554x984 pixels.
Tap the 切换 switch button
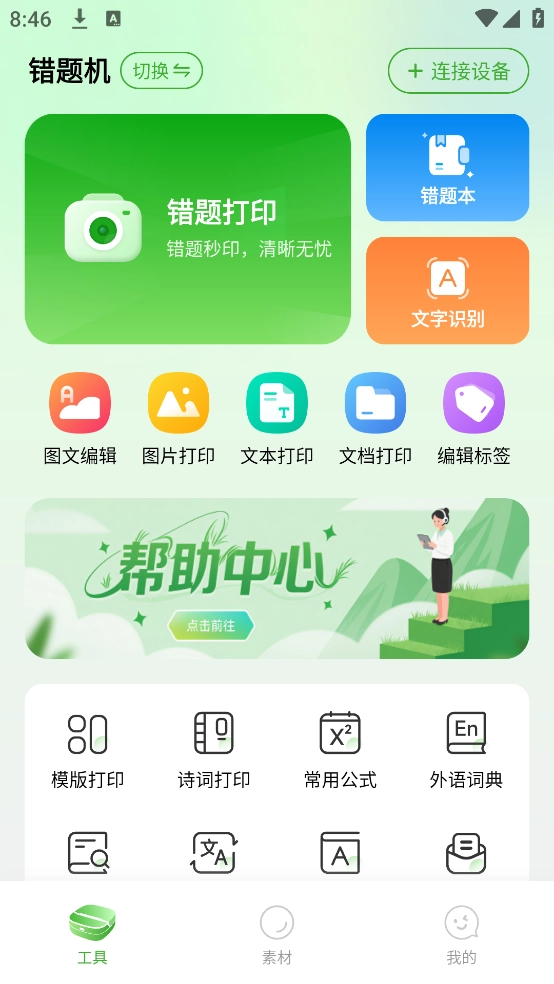(x=161, y=71)
